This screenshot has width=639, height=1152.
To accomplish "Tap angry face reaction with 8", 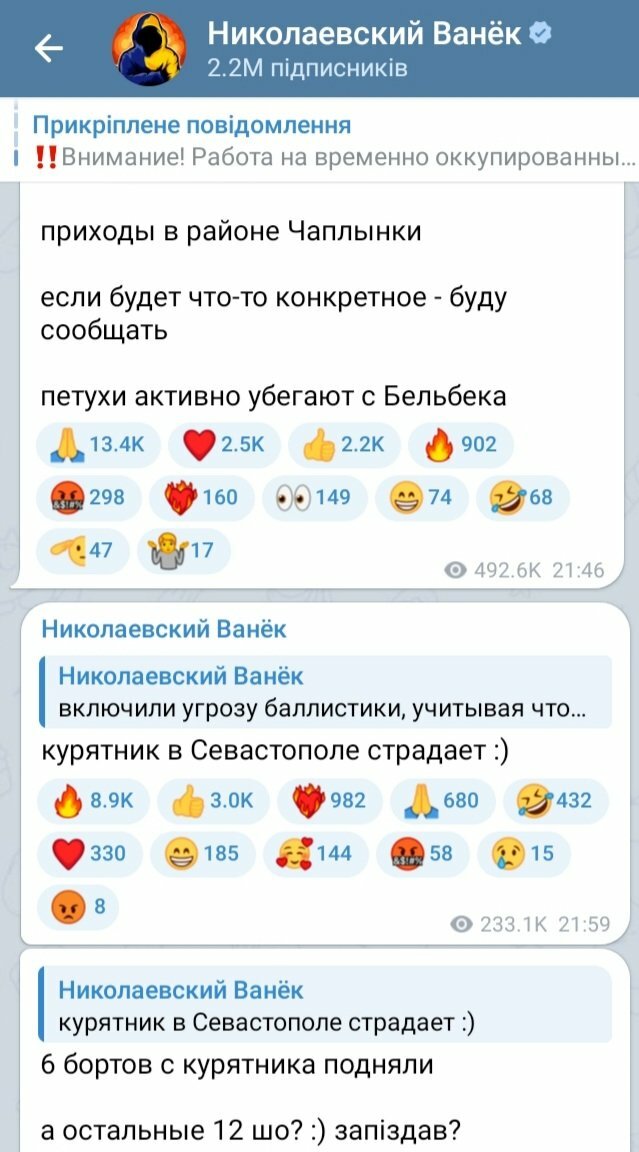I will tap(79, 906).
